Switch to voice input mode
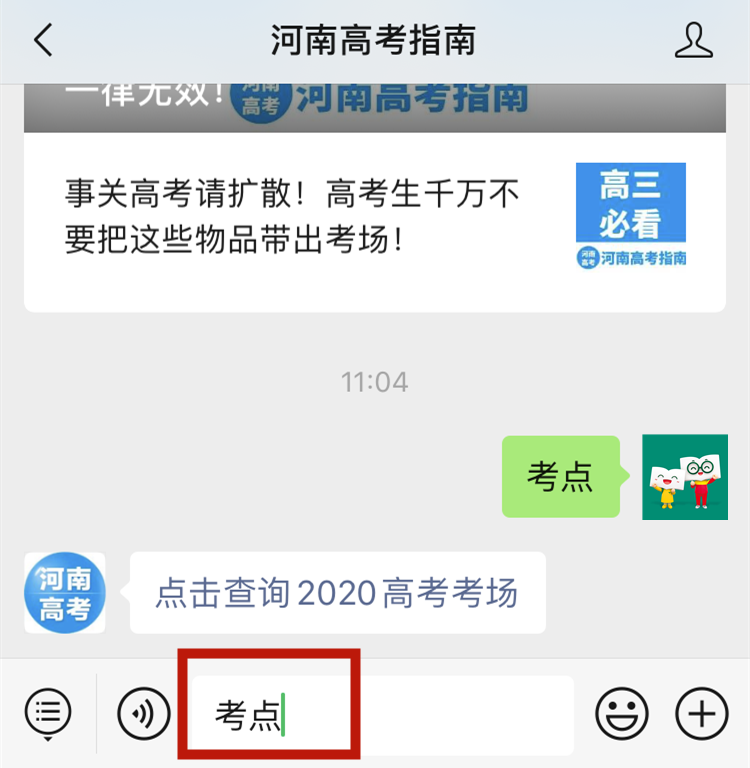 click(x=143, y=714)
